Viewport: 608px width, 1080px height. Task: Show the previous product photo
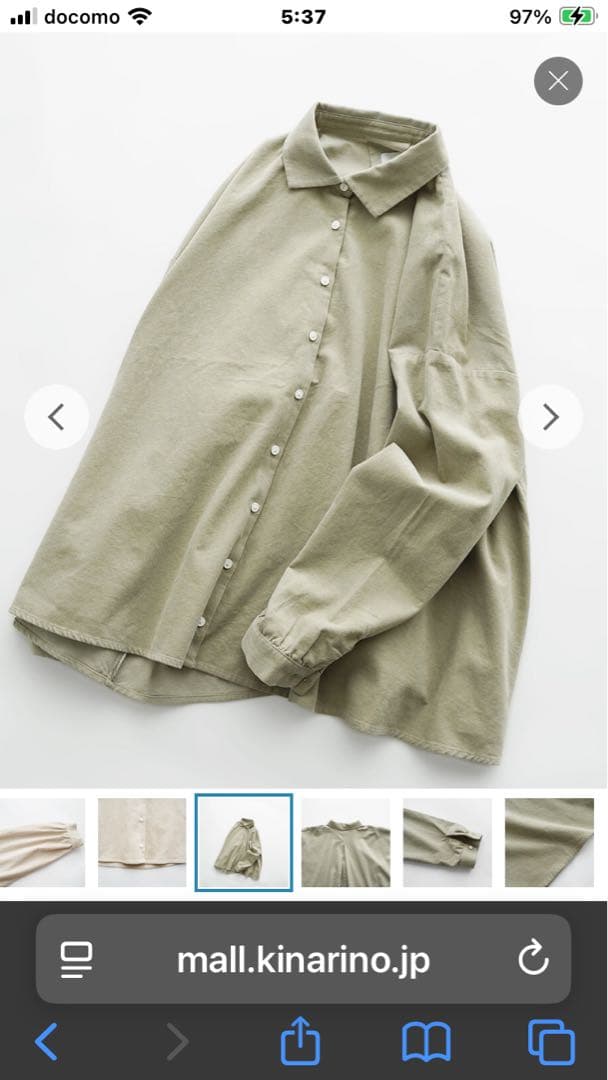[56, 416]
